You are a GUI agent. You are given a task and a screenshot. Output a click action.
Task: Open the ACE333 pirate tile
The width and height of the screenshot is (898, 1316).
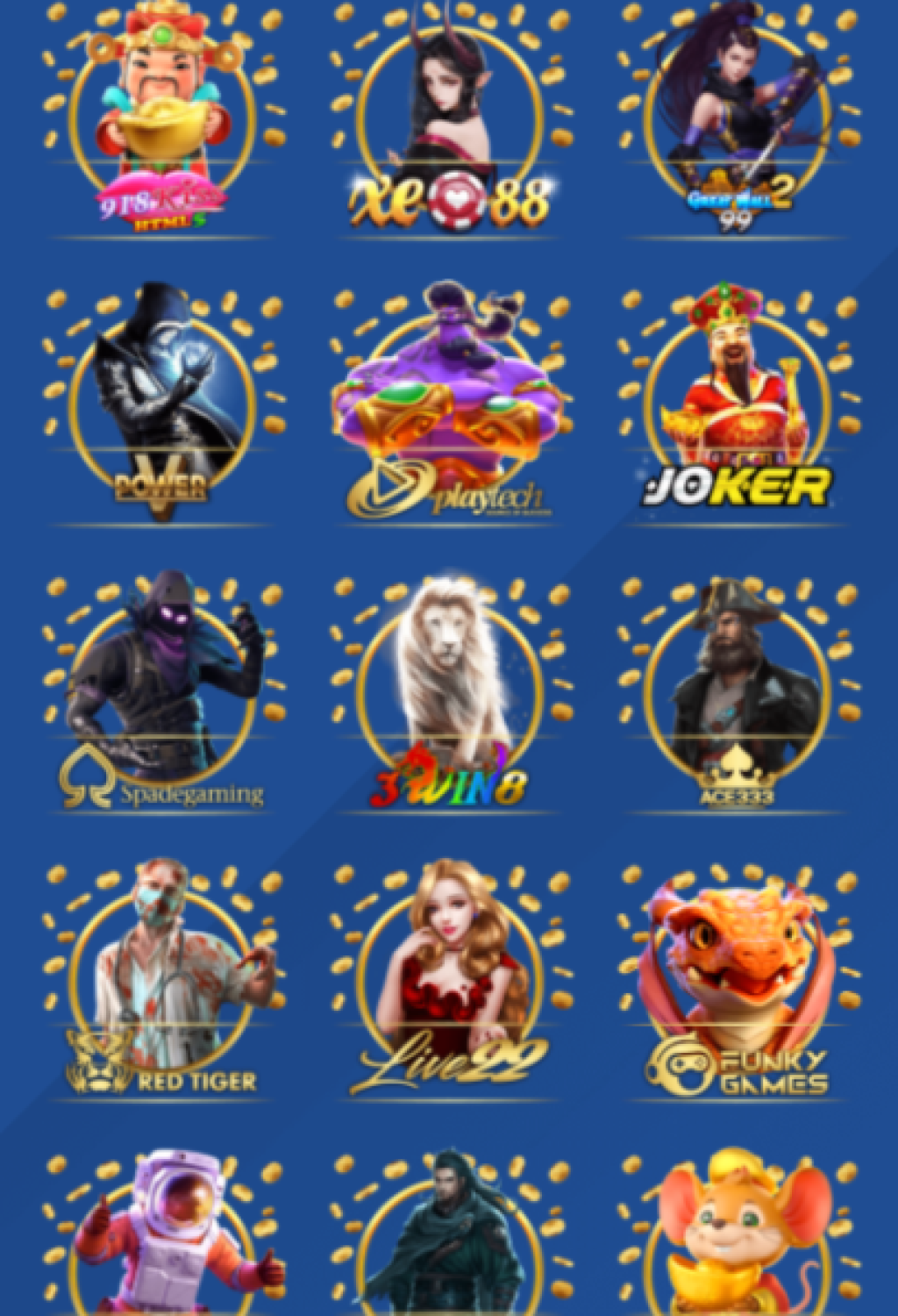[x=737, y=693]
